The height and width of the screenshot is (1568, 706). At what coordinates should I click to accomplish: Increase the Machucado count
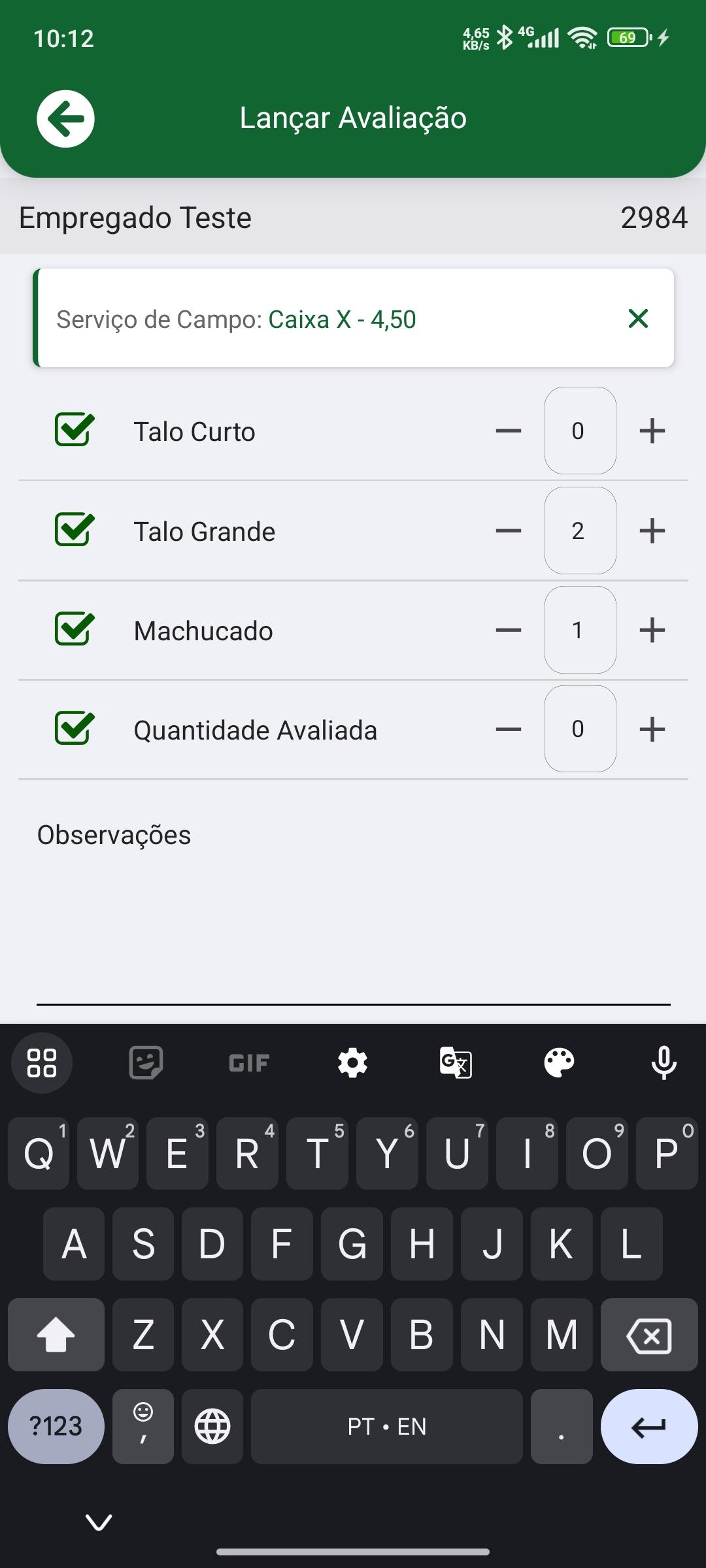point(652,630)
